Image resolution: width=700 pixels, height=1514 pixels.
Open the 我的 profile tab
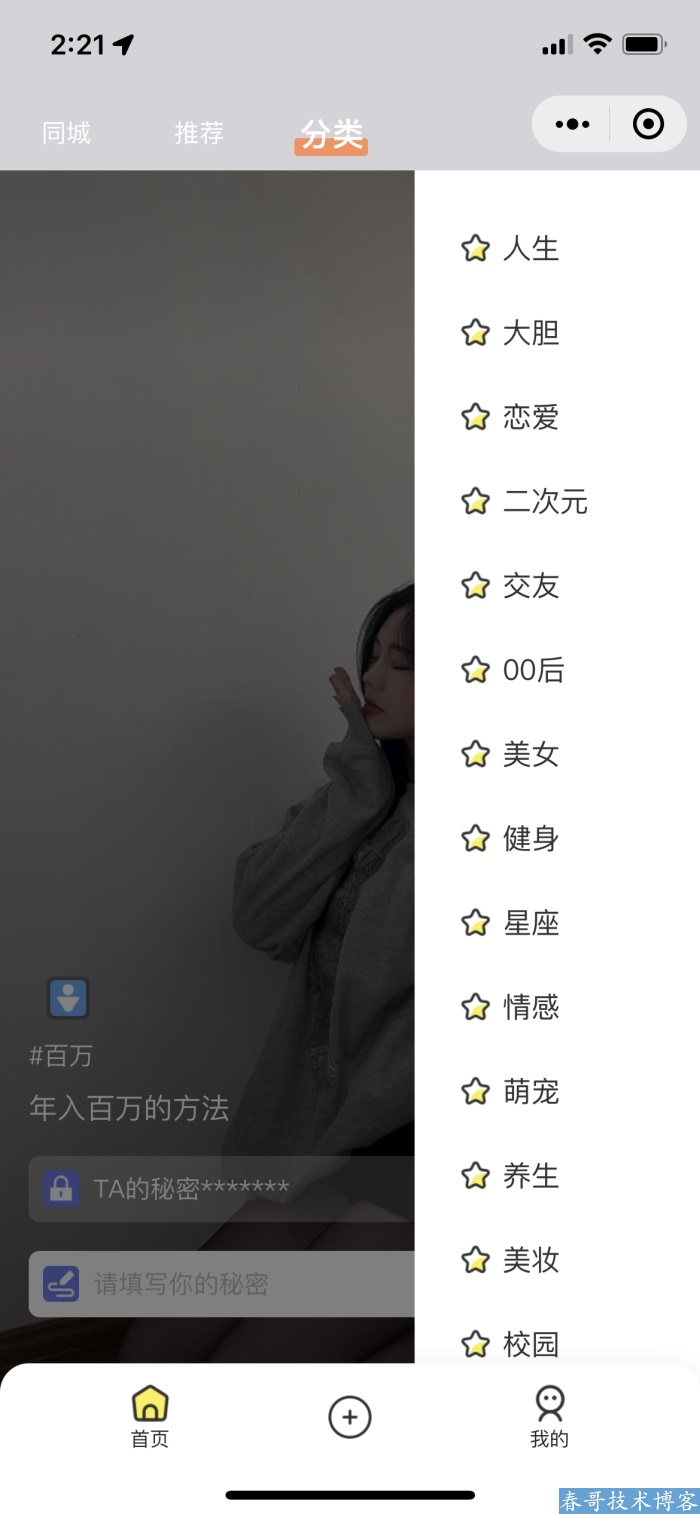549,1416
